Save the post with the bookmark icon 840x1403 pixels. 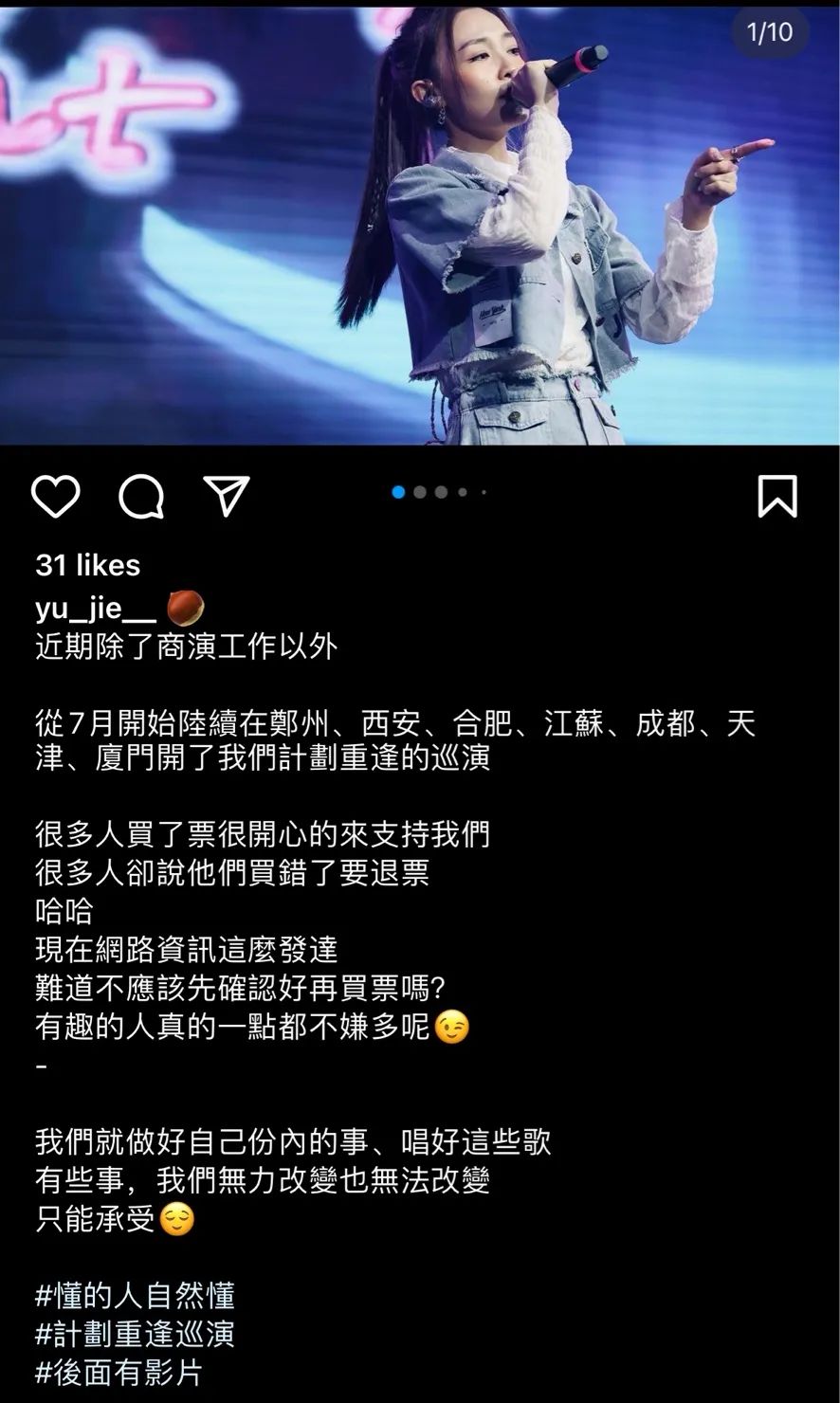pos(779,494)
